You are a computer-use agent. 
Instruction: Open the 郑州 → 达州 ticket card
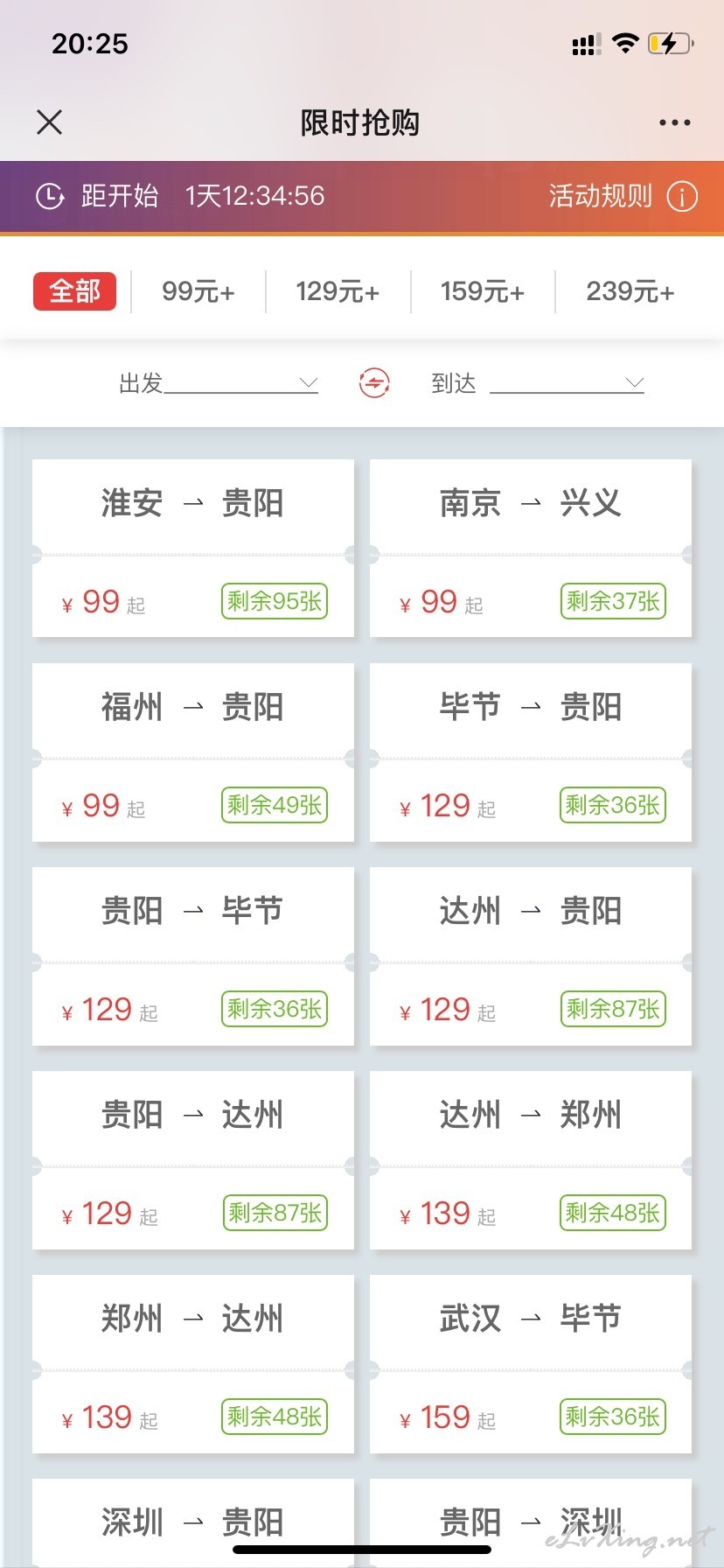[193, 1364]
